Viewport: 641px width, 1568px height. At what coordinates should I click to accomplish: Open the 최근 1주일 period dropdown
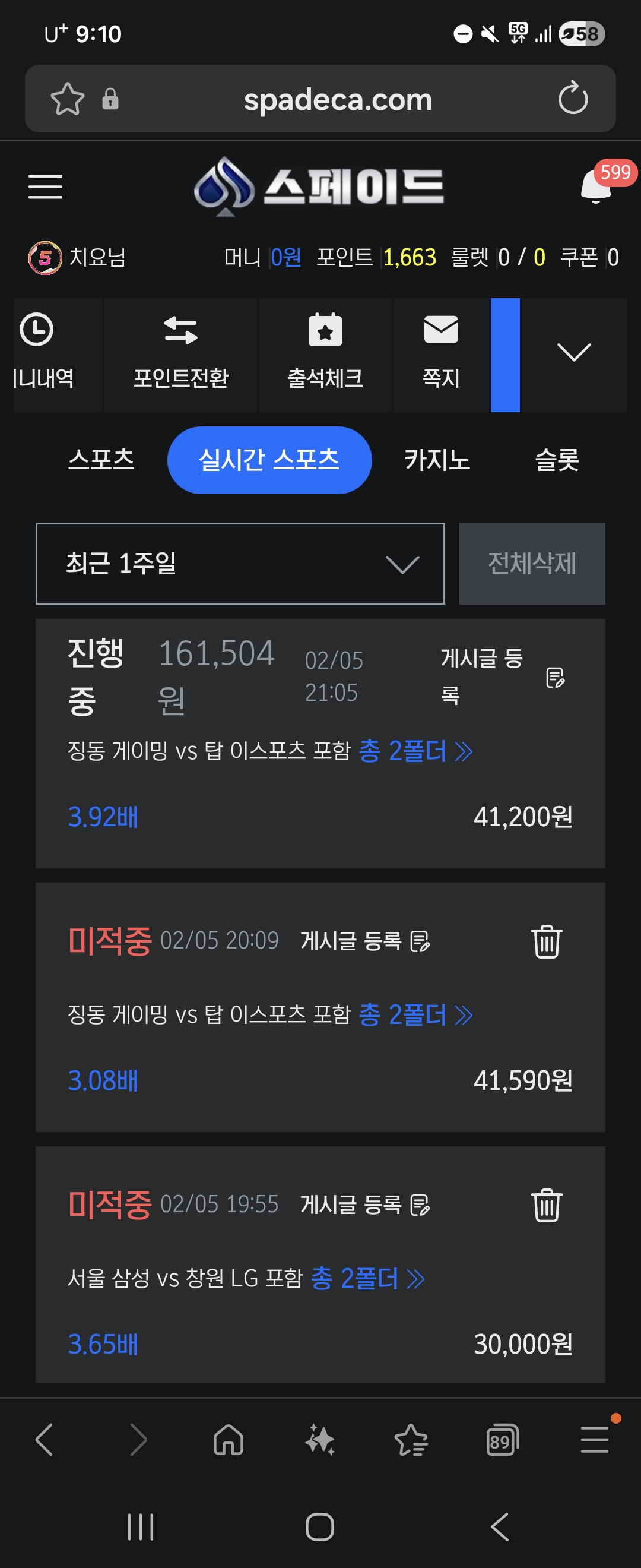[x=240, y=564]
